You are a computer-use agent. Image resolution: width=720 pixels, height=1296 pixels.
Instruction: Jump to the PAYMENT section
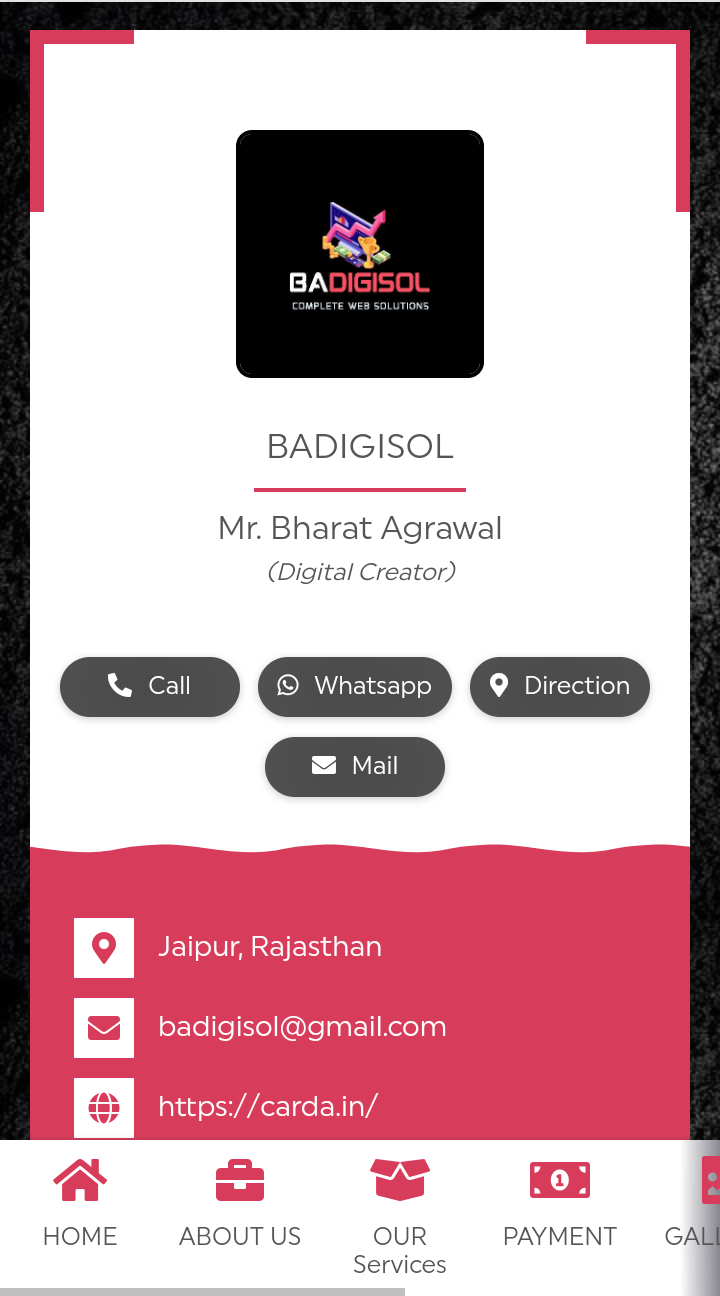[x=560, y=1205]
